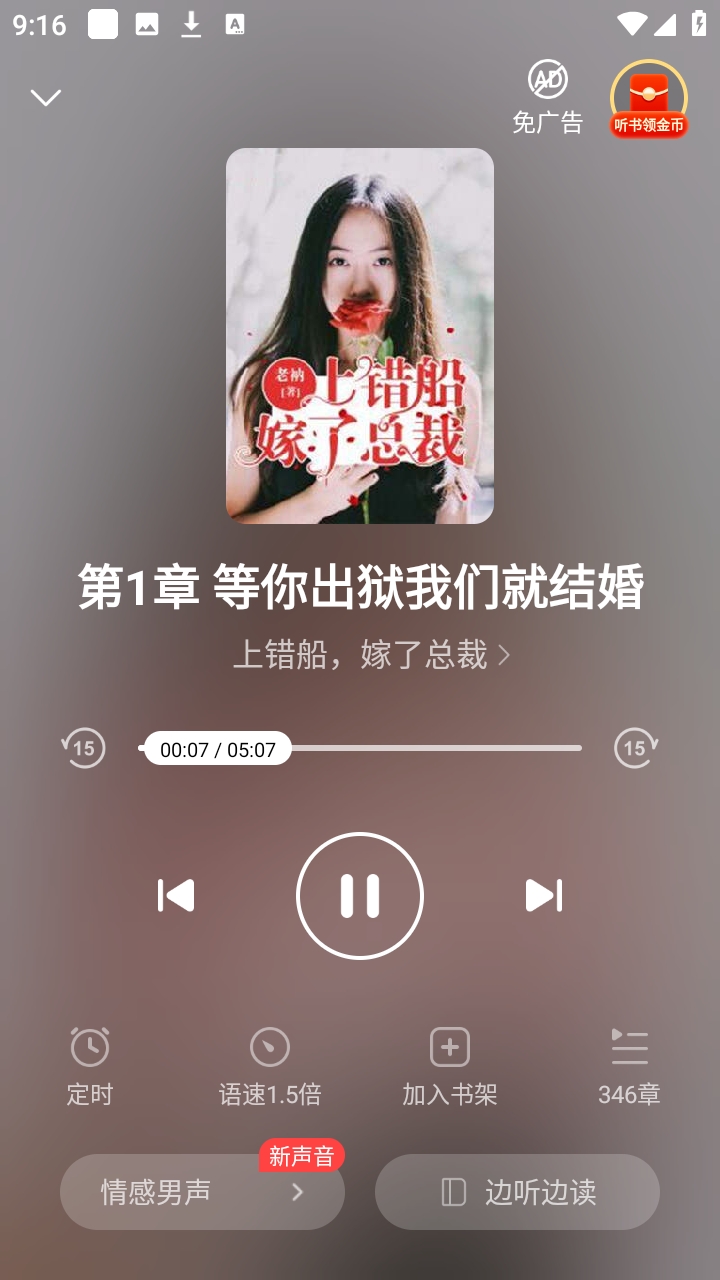Collapse the player with the down arrow

pyautogui.click(x=46, y=97)
